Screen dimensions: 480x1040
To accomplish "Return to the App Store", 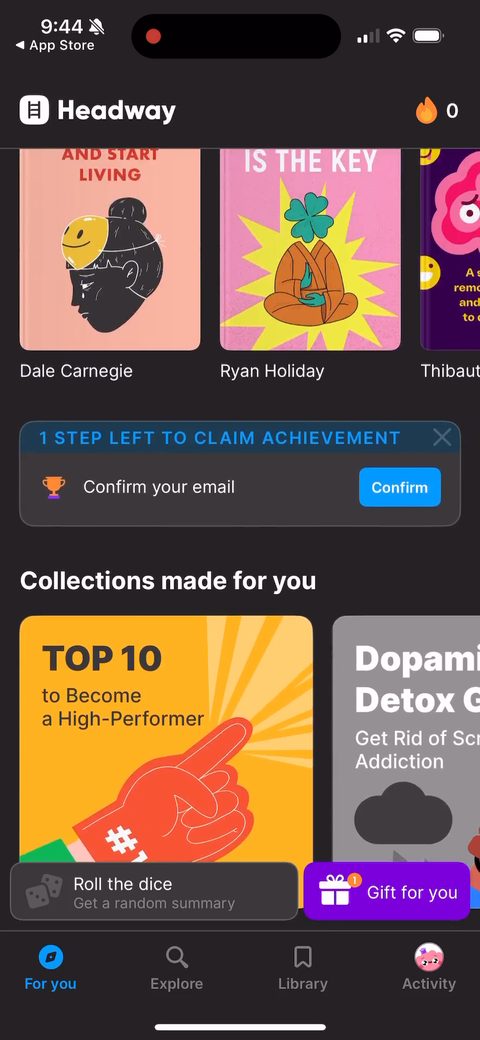I will (55, 45).
